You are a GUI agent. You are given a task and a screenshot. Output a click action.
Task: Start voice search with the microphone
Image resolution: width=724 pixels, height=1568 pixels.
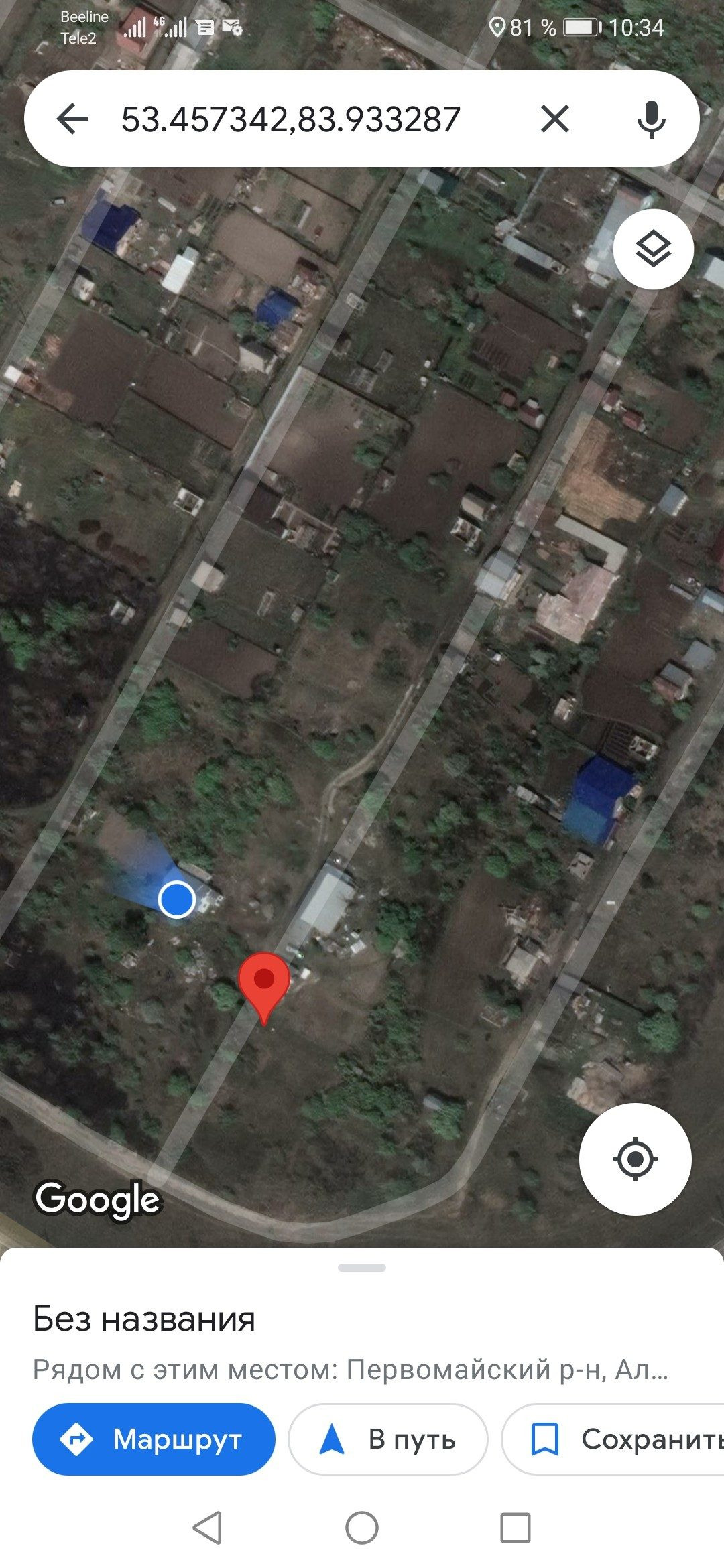pos(651,119)
